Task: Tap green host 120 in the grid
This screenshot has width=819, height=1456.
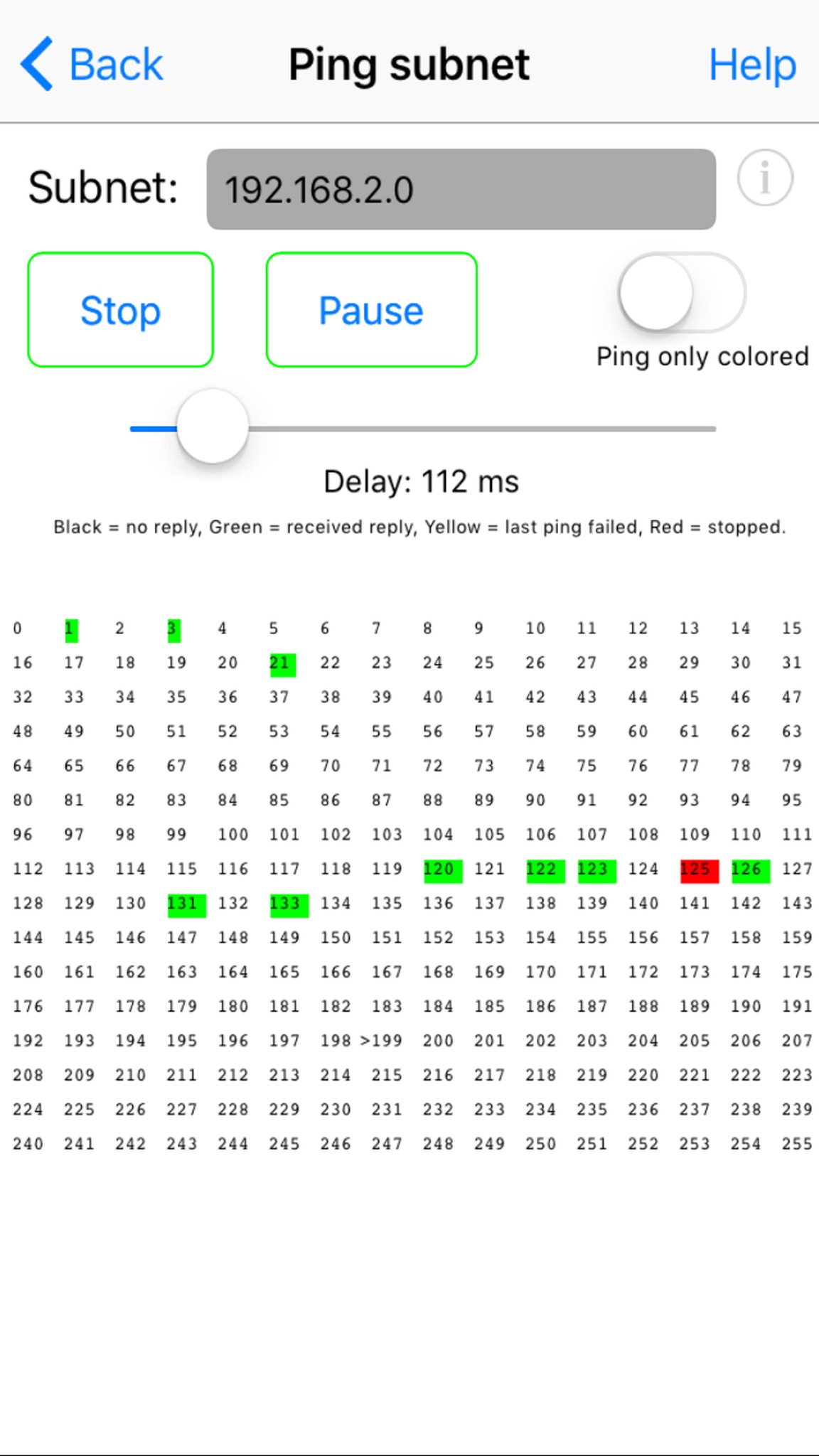Action: pos(442,870)
